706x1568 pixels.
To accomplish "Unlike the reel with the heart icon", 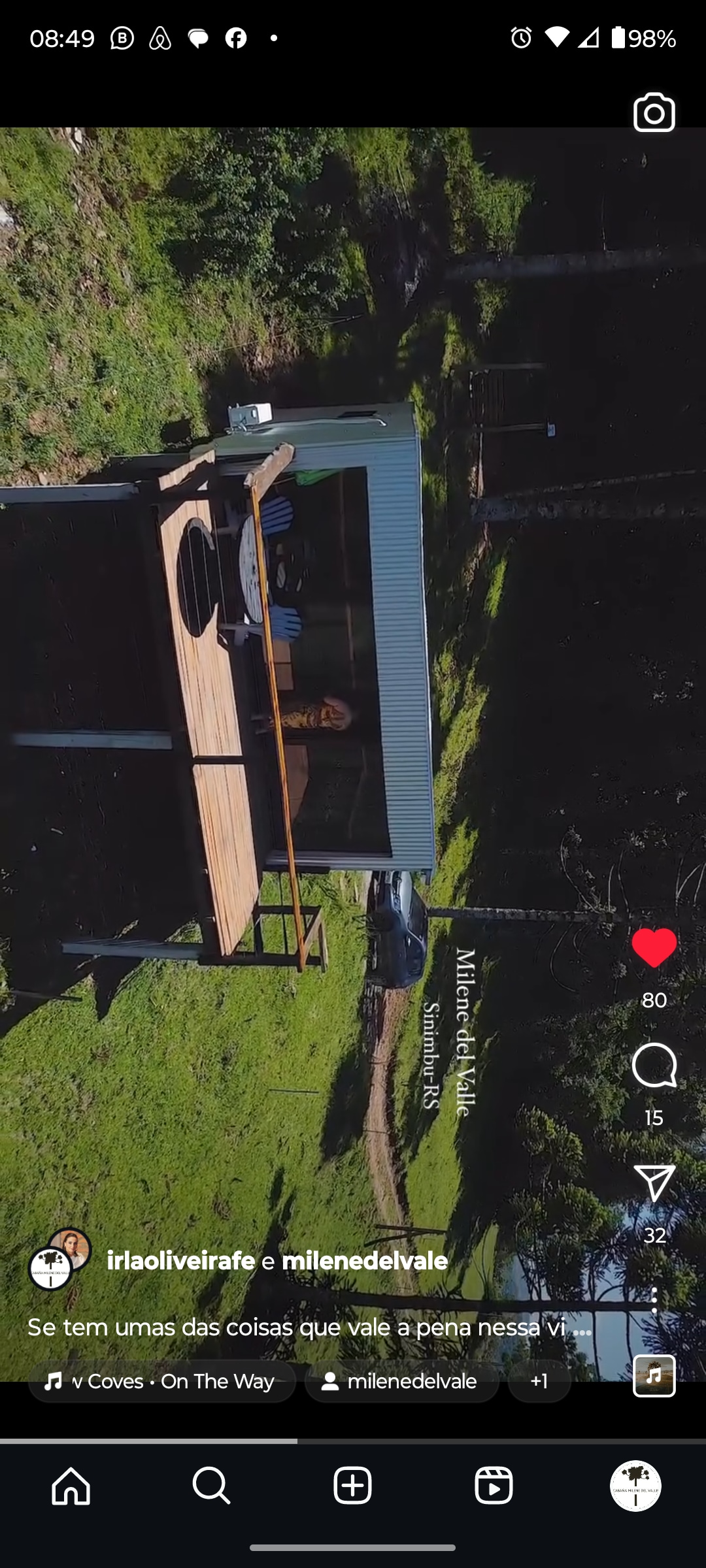I will coord(654,947).
